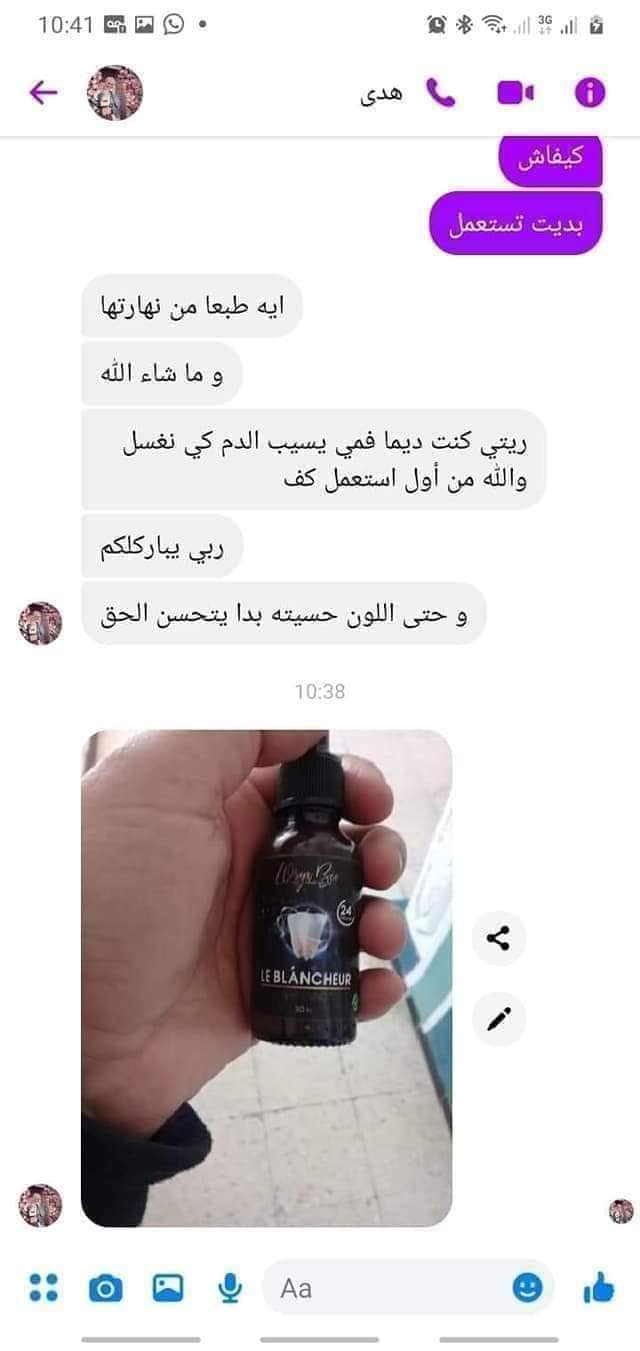
Task: Go back using the purple arrow
Action: coord(43,93)
